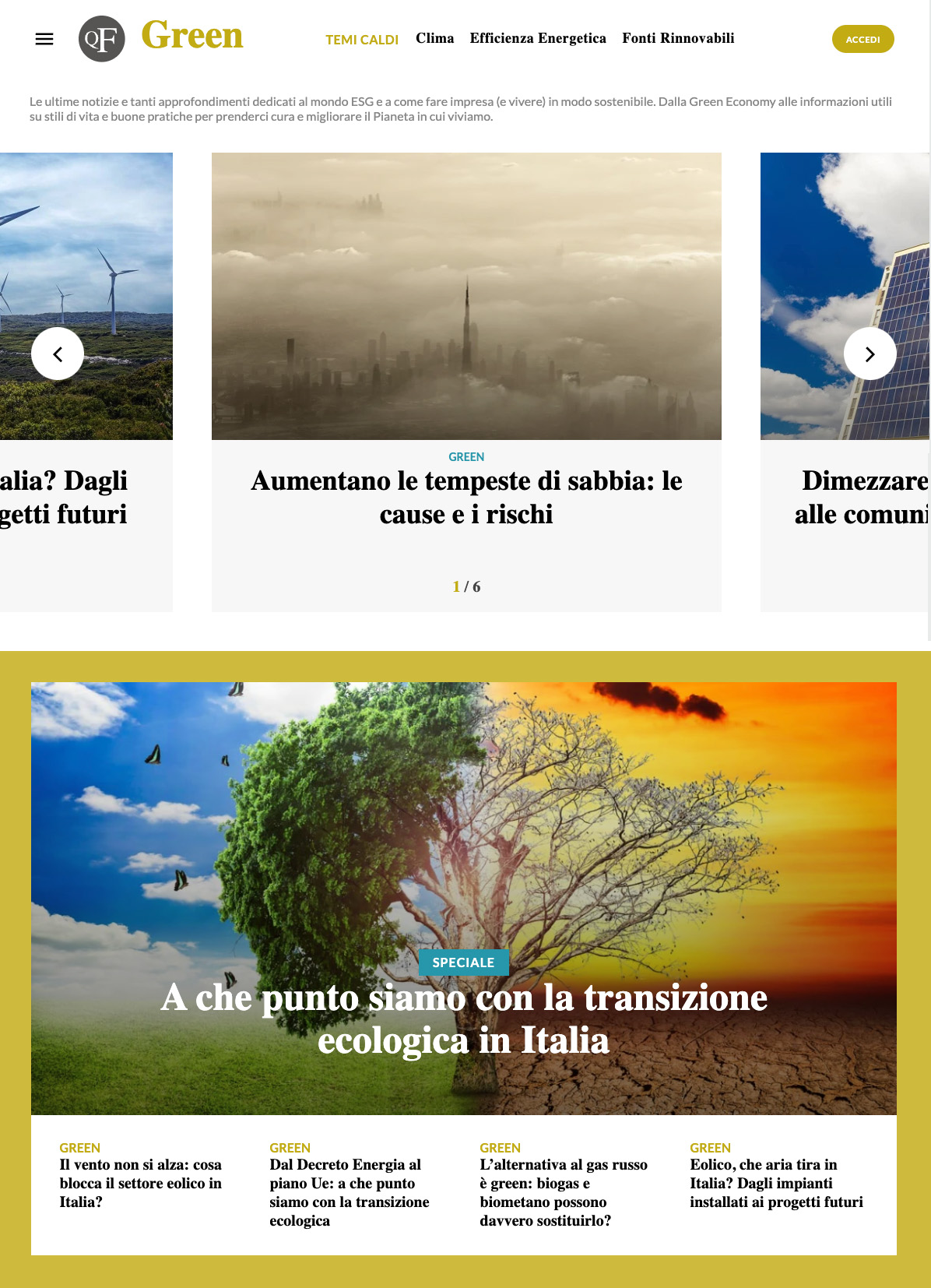Image resolution: width=931 pixels, height=1288 pixels.
Task: Read 'L'alternativa al gas russo' article
Action: point(564,1192)
